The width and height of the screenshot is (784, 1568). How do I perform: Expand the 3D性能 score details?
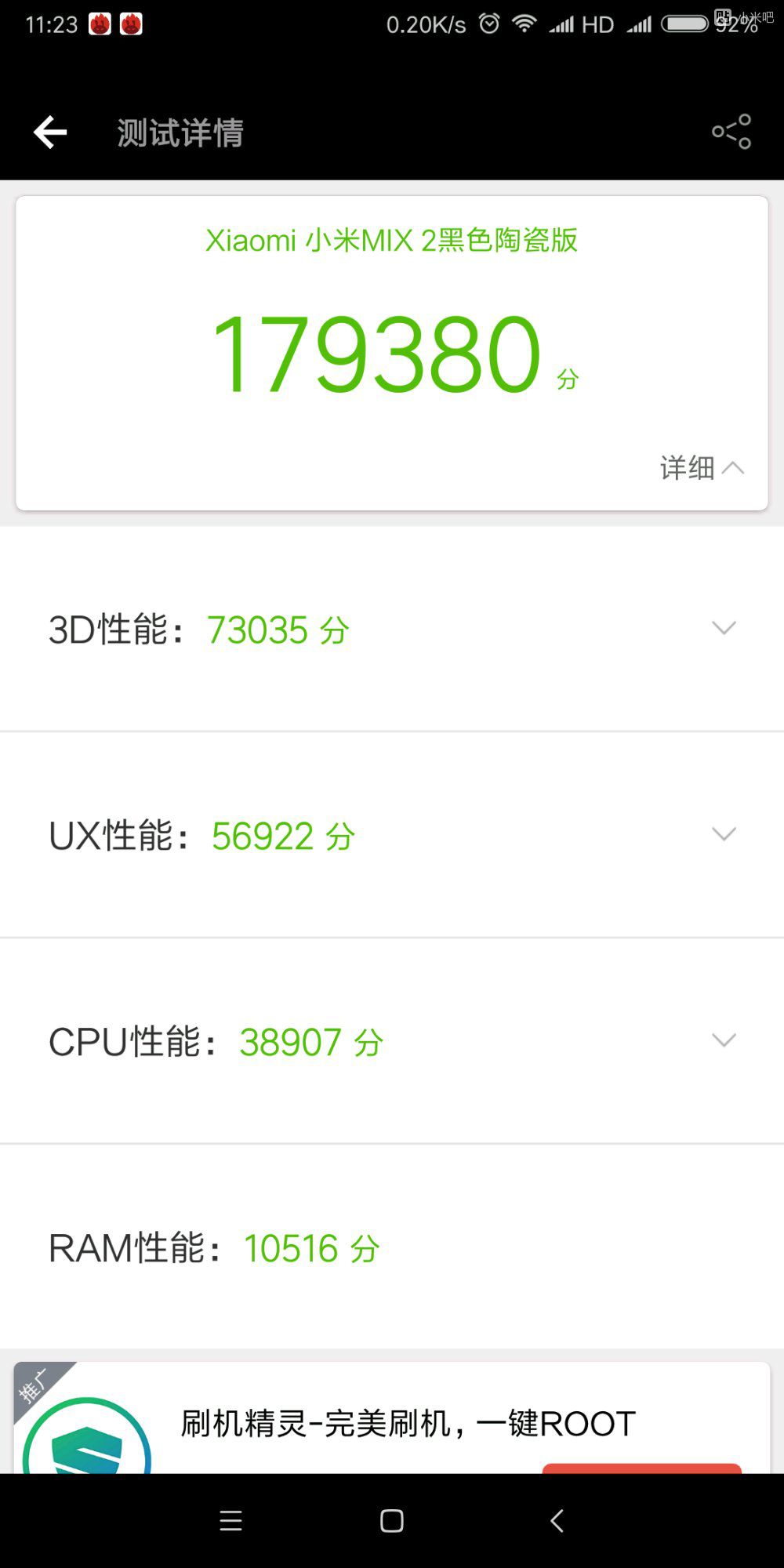723,628
